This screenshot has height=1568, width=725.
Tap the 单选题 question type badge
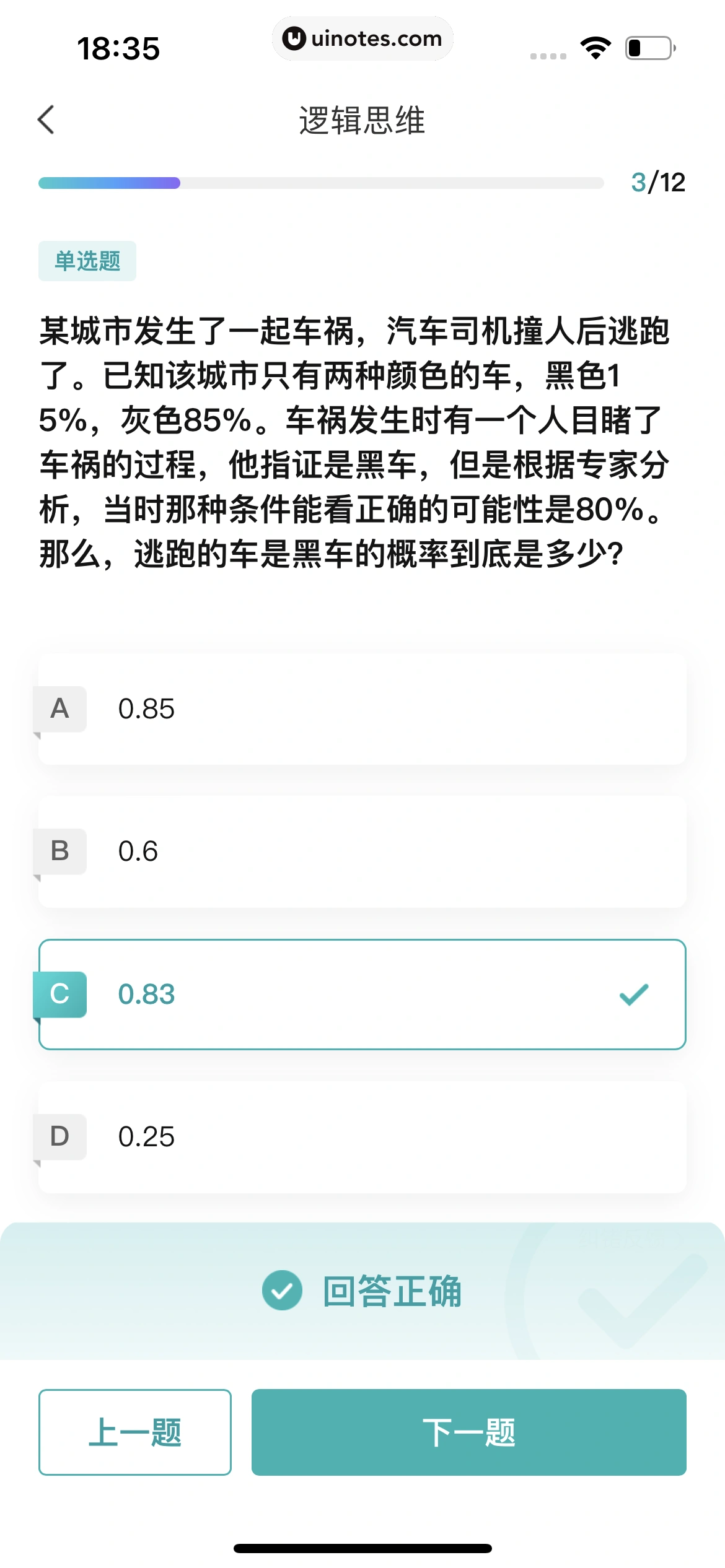point(87,261)
